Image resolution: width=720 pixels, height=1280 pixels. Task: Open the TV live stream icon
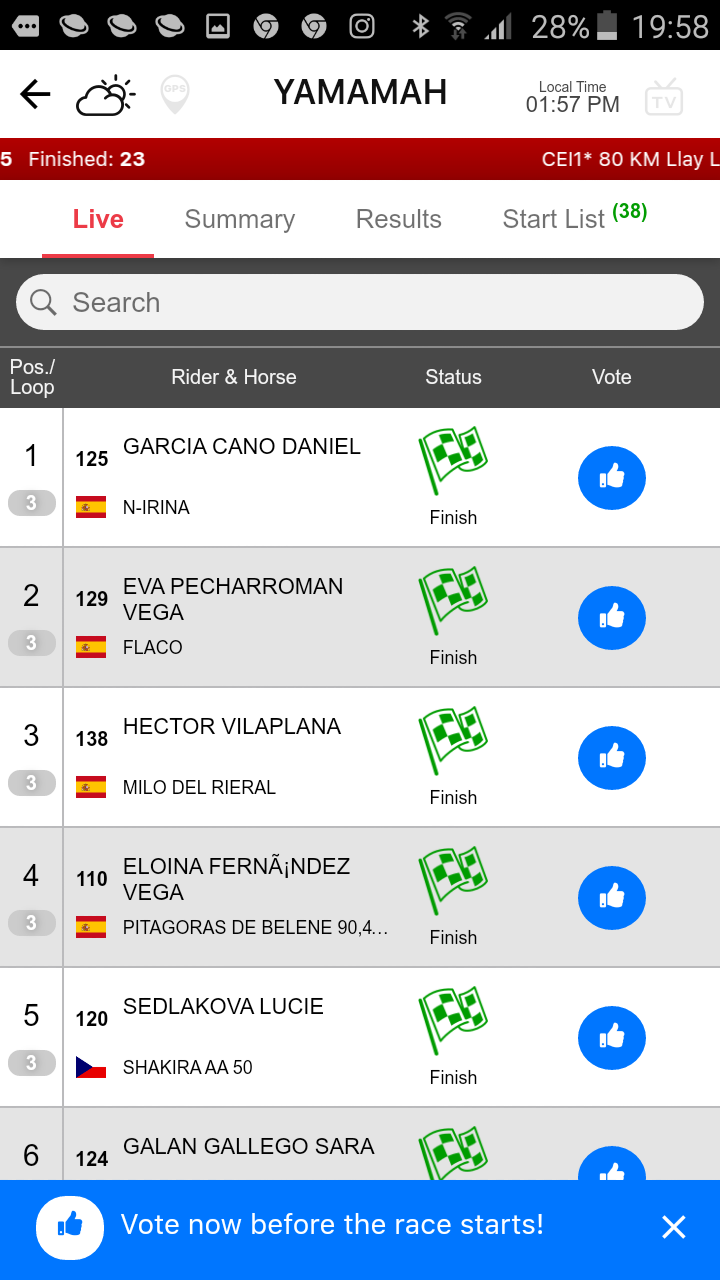coord(664,98)
